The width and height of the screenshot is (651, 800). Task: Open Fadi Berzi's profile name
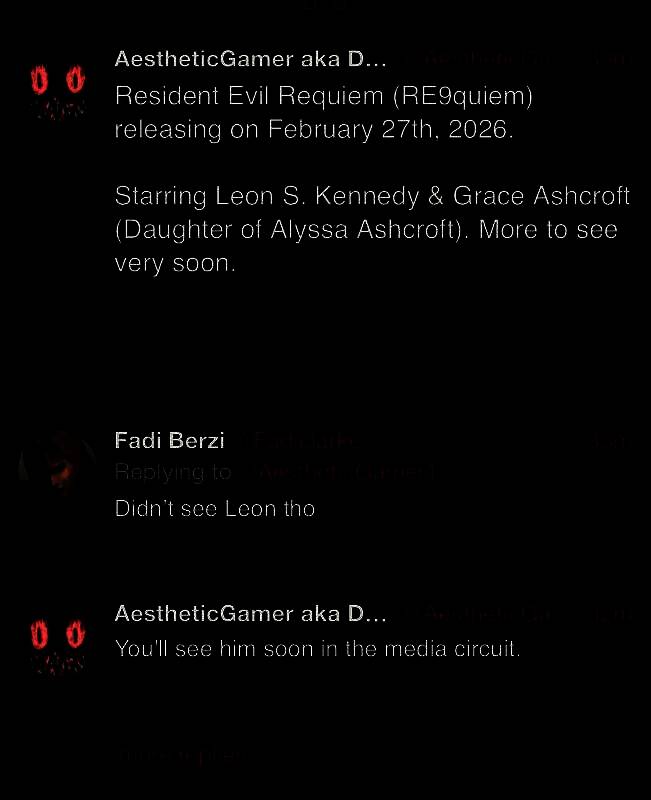(x=169, y=441)
